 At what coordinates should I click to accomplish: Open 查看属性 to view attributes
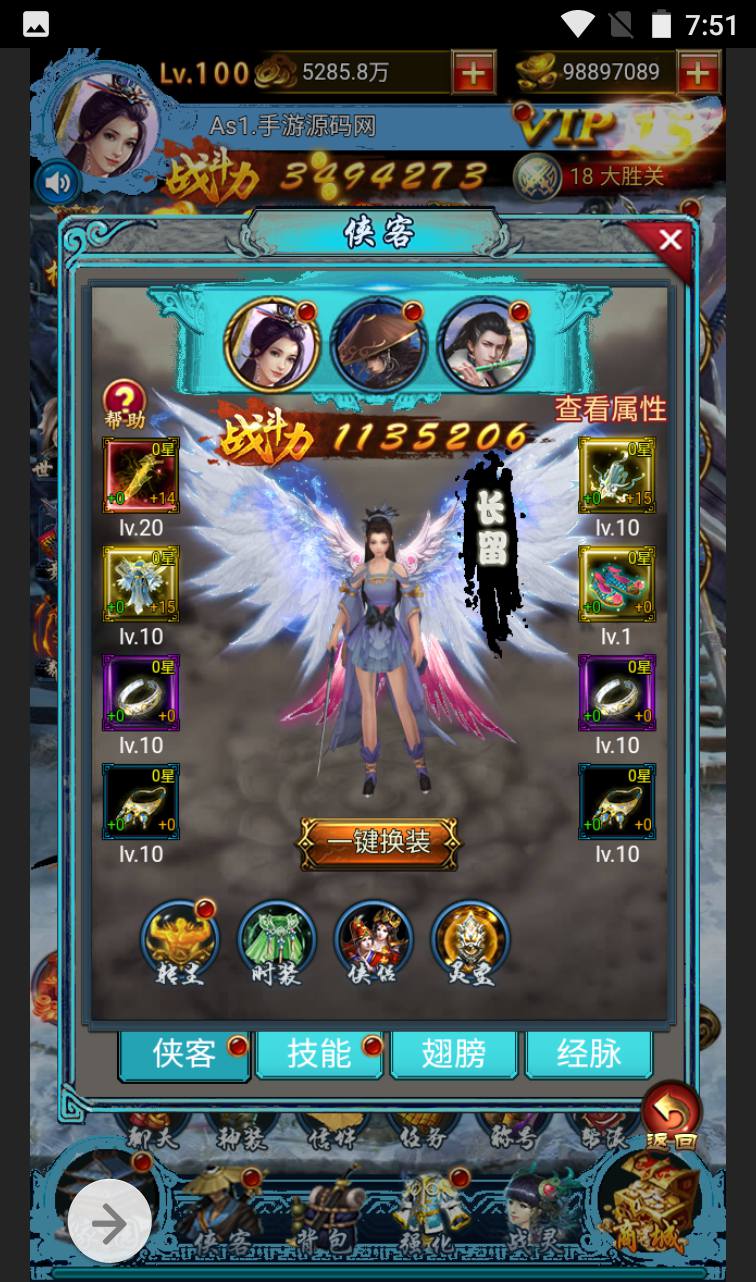(x=610, y=408)
